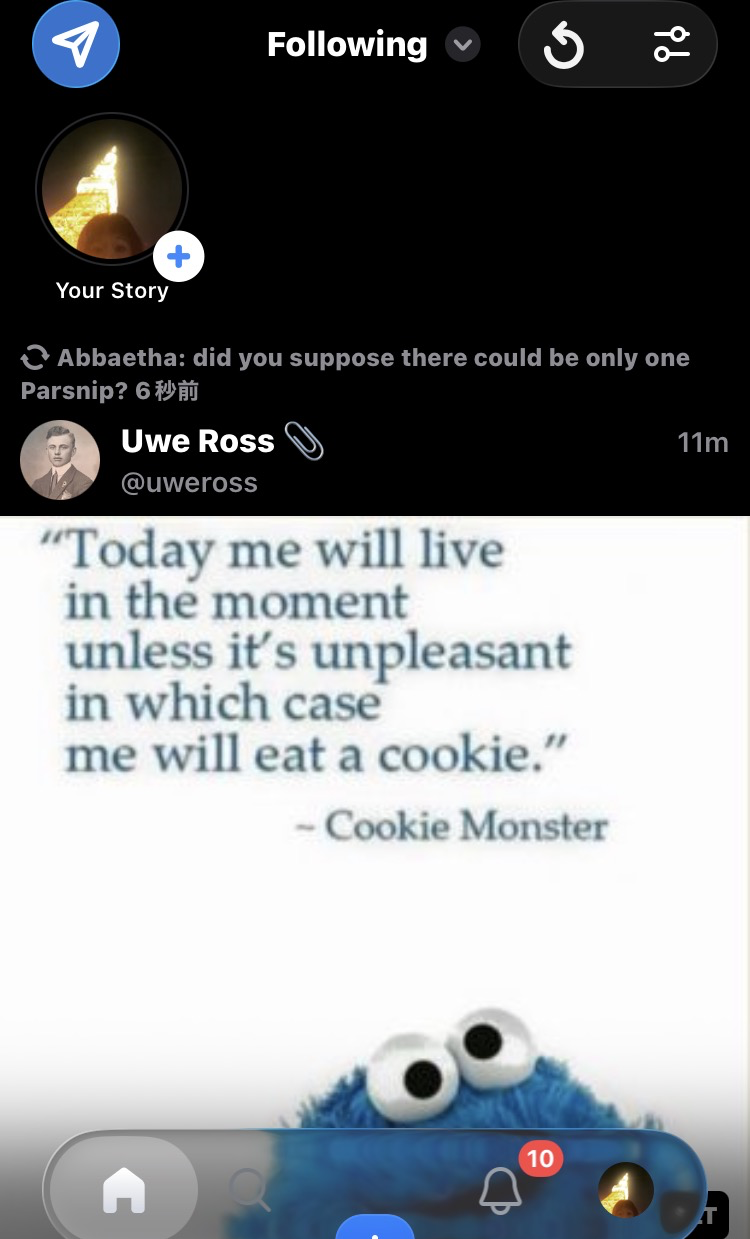
Task: Open Uwe Ross's profile picture
Action: tap(60, 460)
